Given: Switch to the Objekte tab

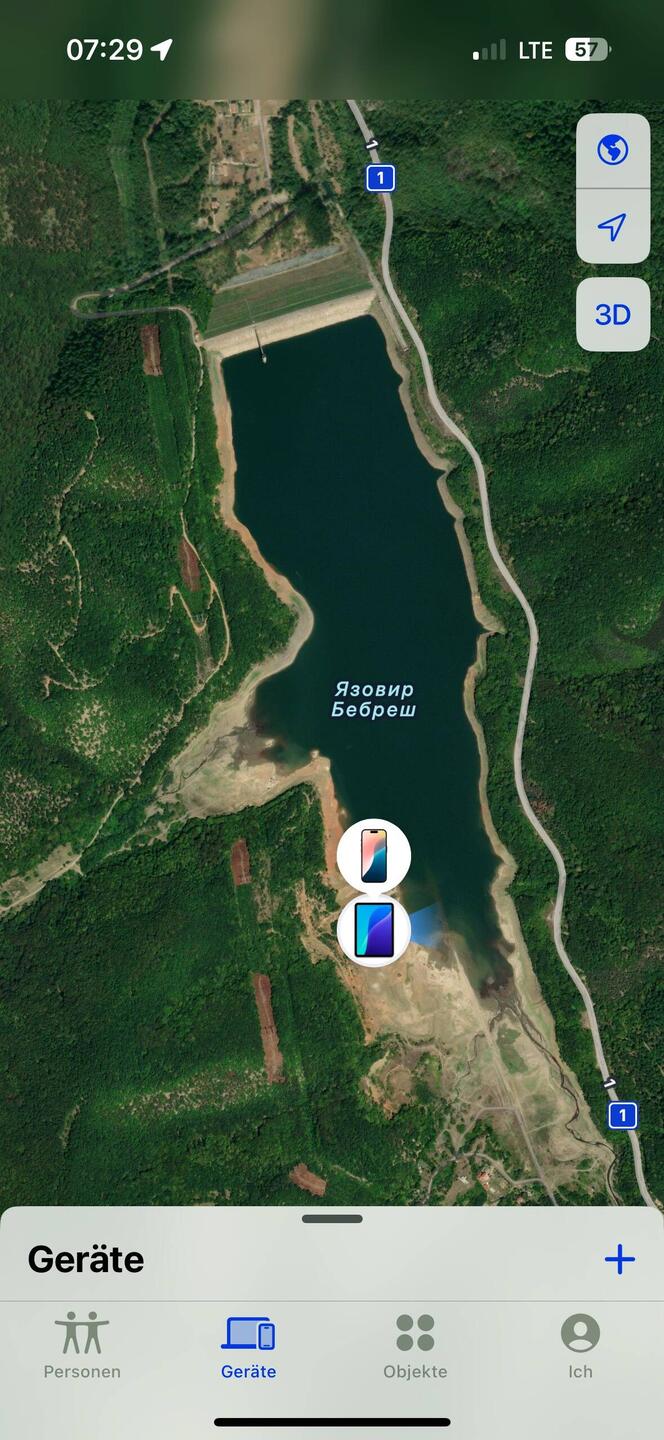Looking at the screenshot, I should coord(415,1346).
